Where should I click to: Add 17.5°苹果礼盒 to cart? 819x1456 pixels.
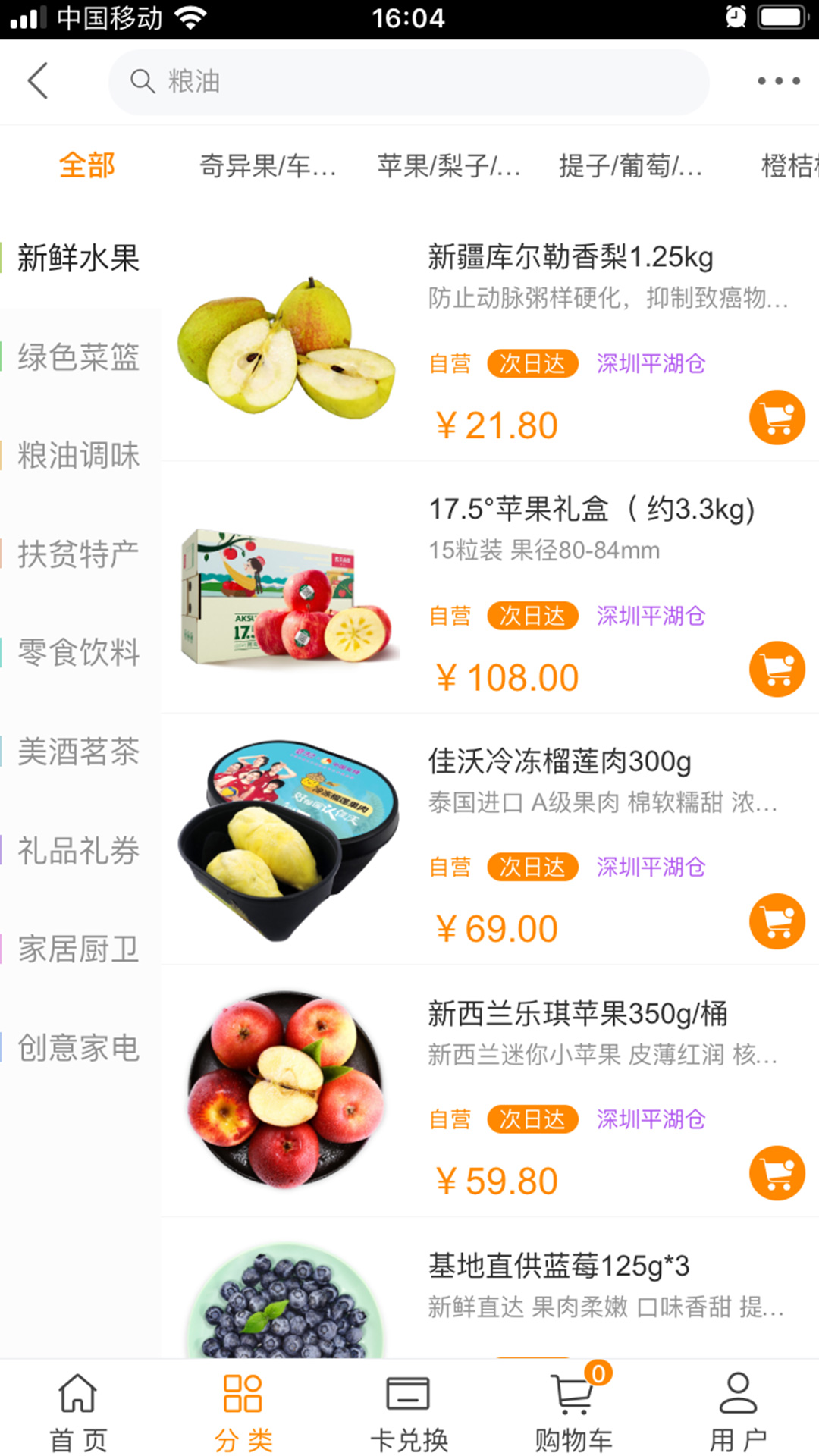777,669
